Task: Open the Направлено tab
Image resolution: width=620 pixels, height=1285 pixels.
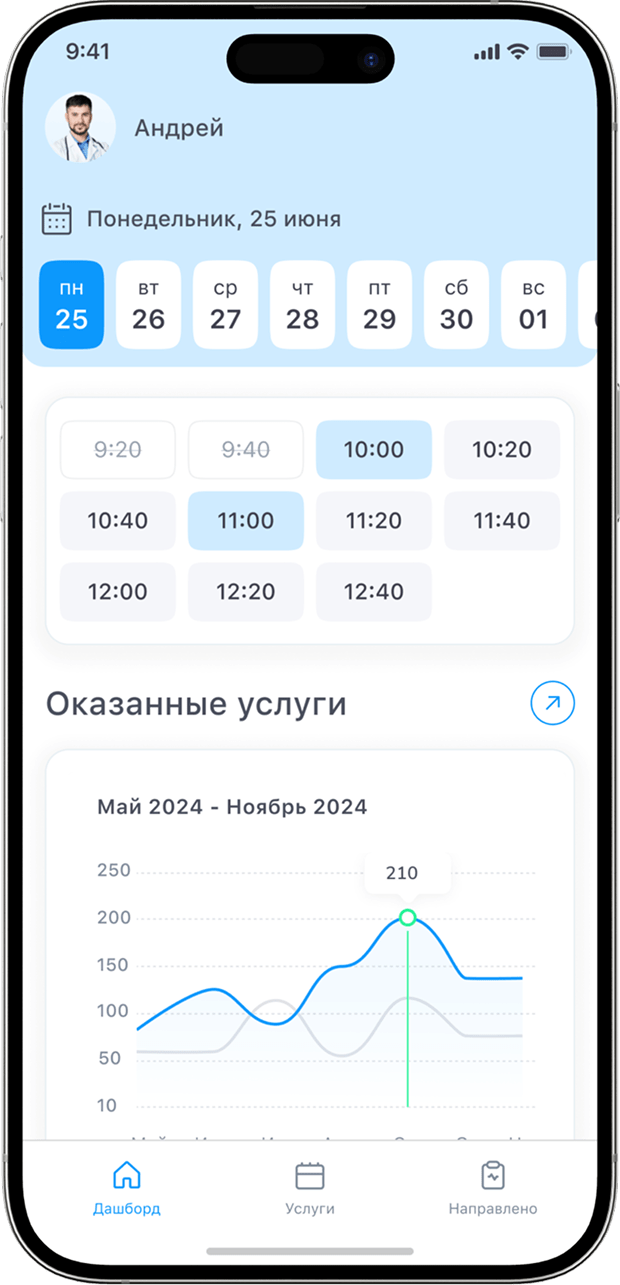Action: click(x=492, y=1188)
